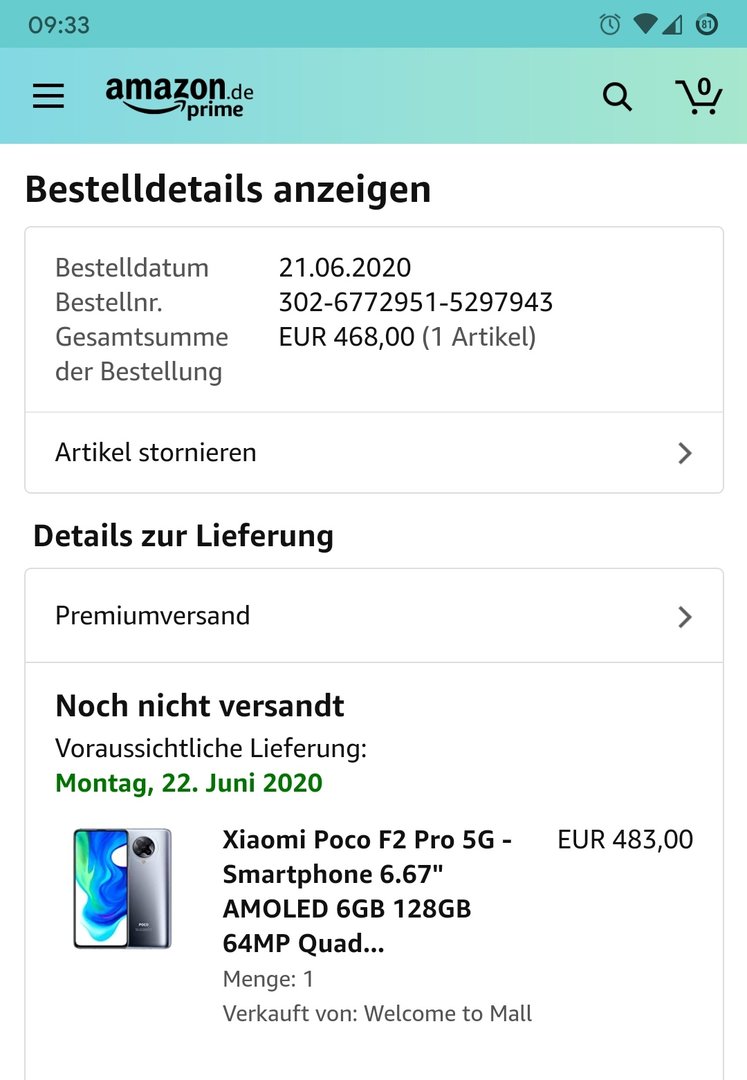This screenshot has height=1080, width=747.
Task: Open the Premiumversand delivery option
Action: tap(373, 616)
